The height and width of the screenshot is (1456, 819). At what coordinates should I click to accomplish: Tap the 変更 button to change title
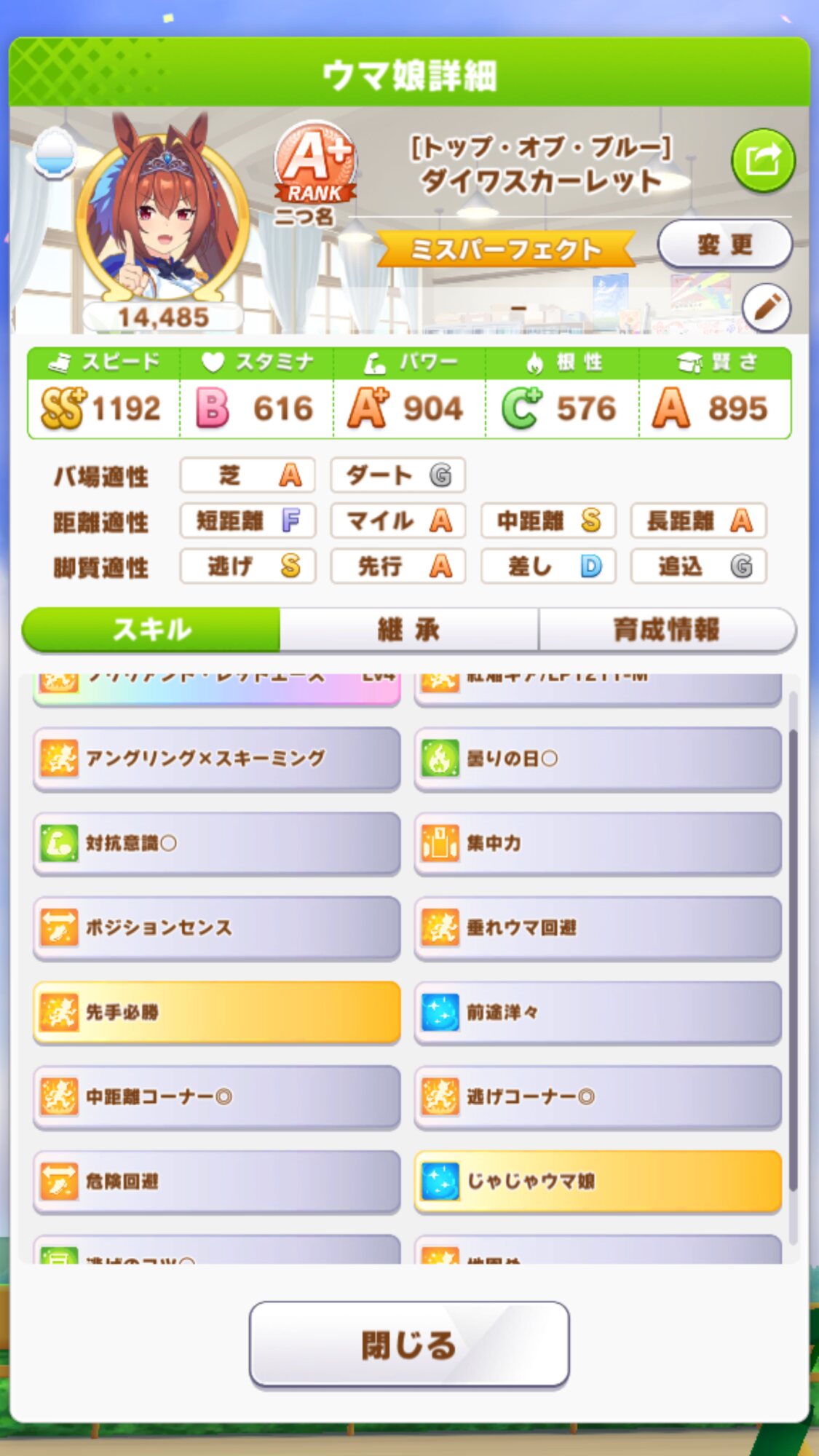click(725, 245)
